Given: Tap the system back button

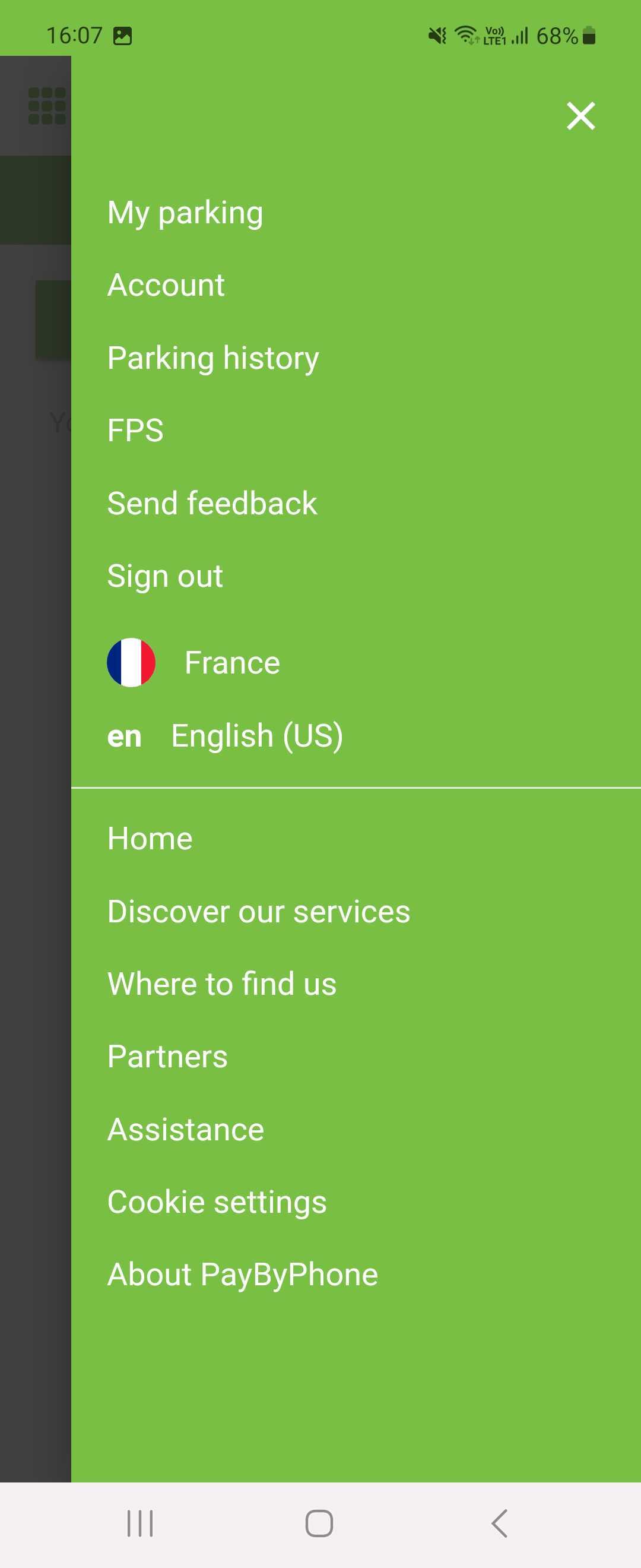Looking at the screenshot, I should point(499,1523).
